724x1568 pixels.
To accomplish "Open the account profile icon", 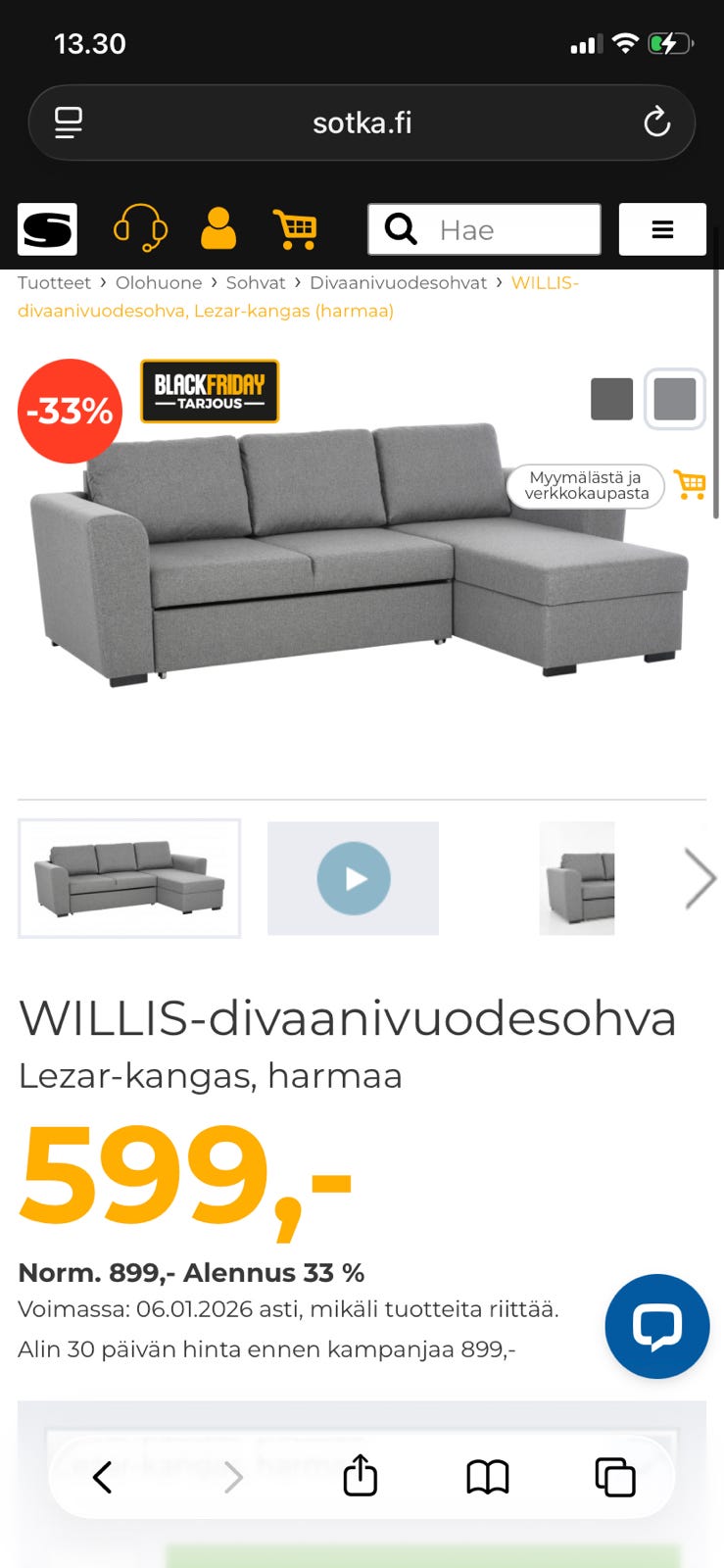I will click(221, 229).
